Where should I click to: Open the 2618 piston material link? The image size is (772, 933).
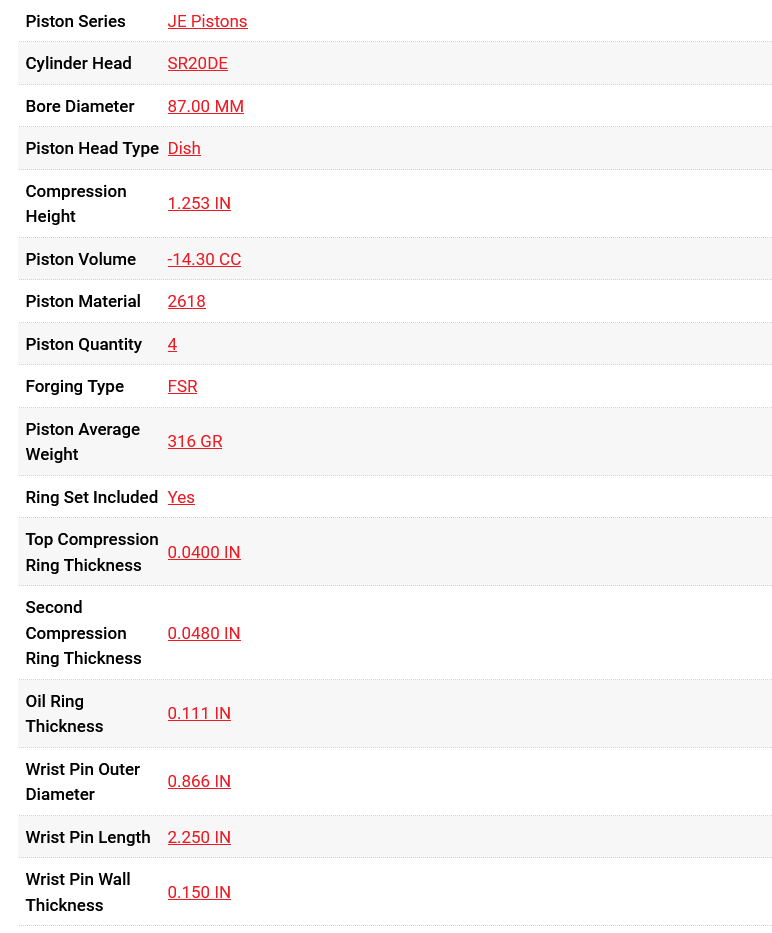tap(186, 301)
